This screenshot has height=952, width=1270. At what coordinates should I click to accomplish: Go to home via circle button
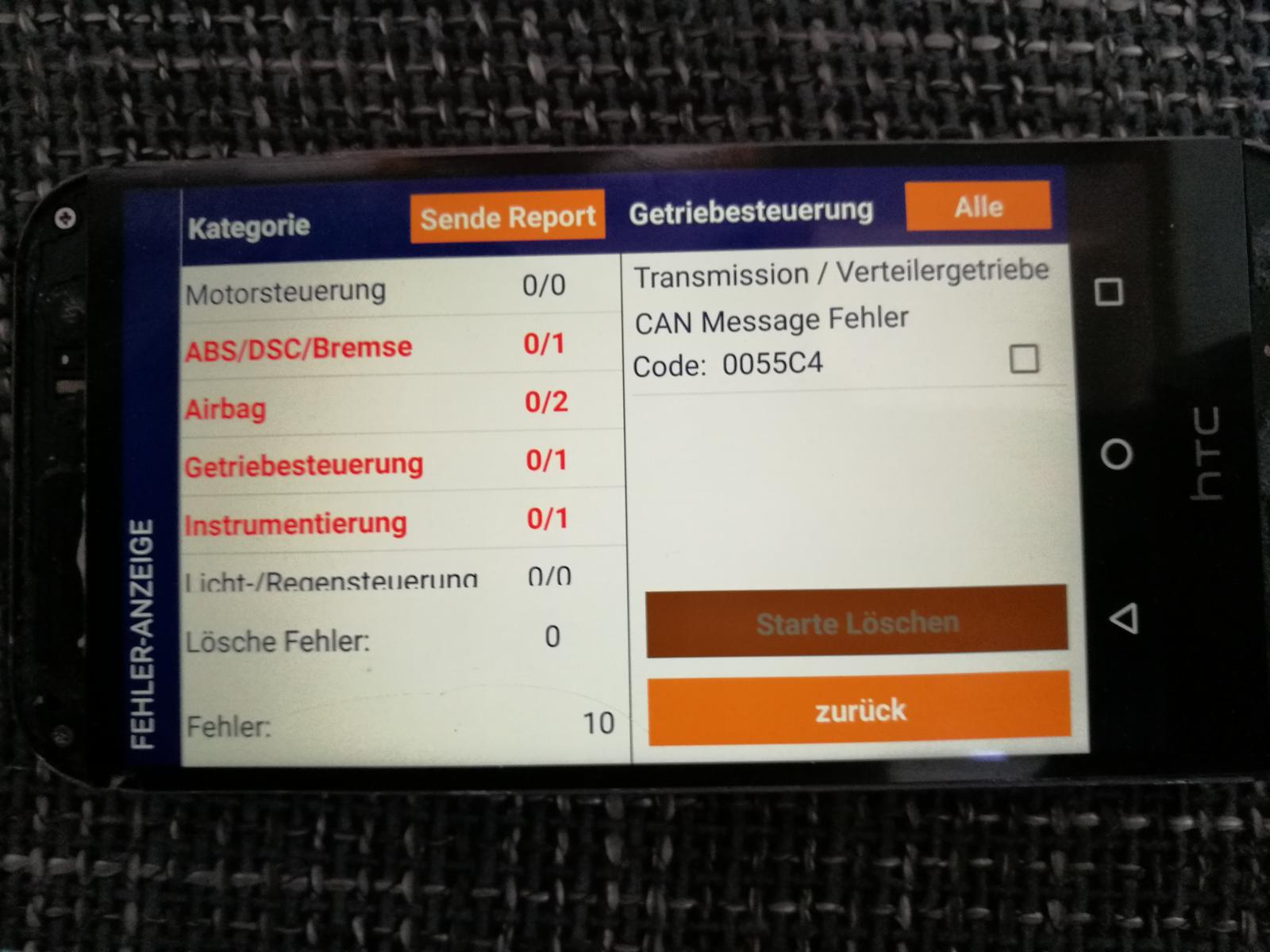[1117, 454]
